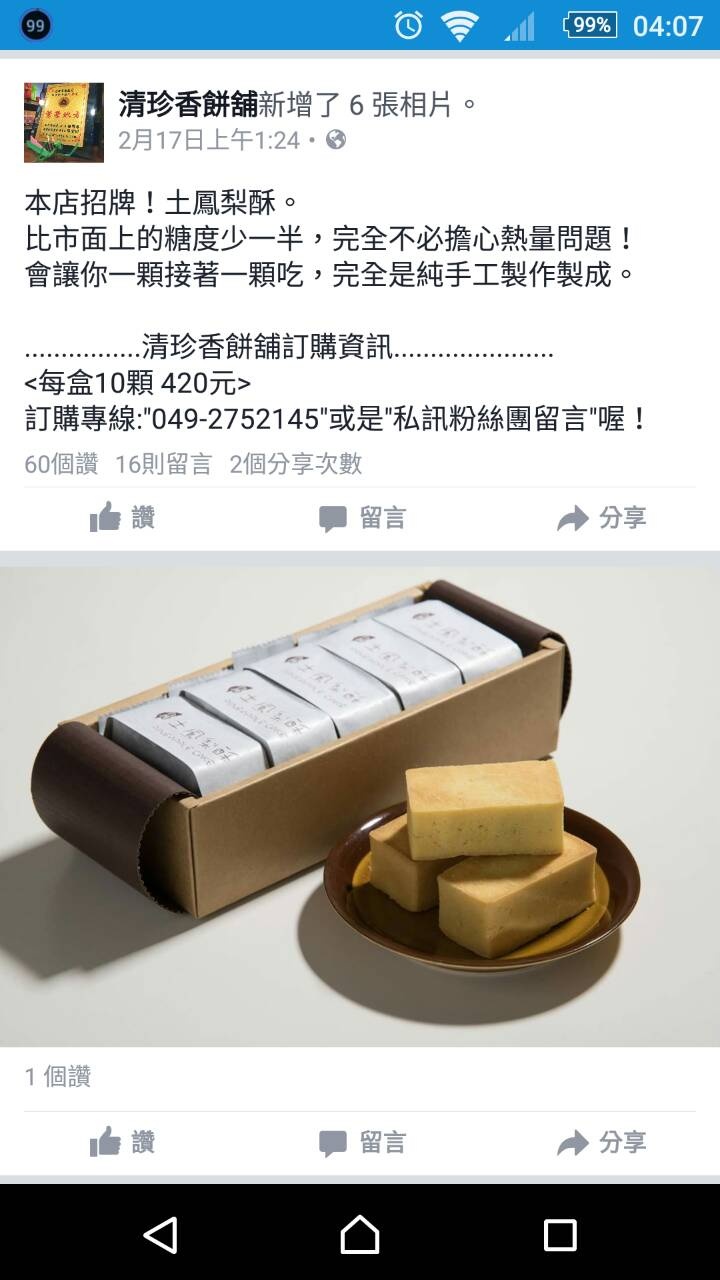Like the photo with 1 個讚
This screenshot has height=1280, width=720.
click(x=122, y=1142)
